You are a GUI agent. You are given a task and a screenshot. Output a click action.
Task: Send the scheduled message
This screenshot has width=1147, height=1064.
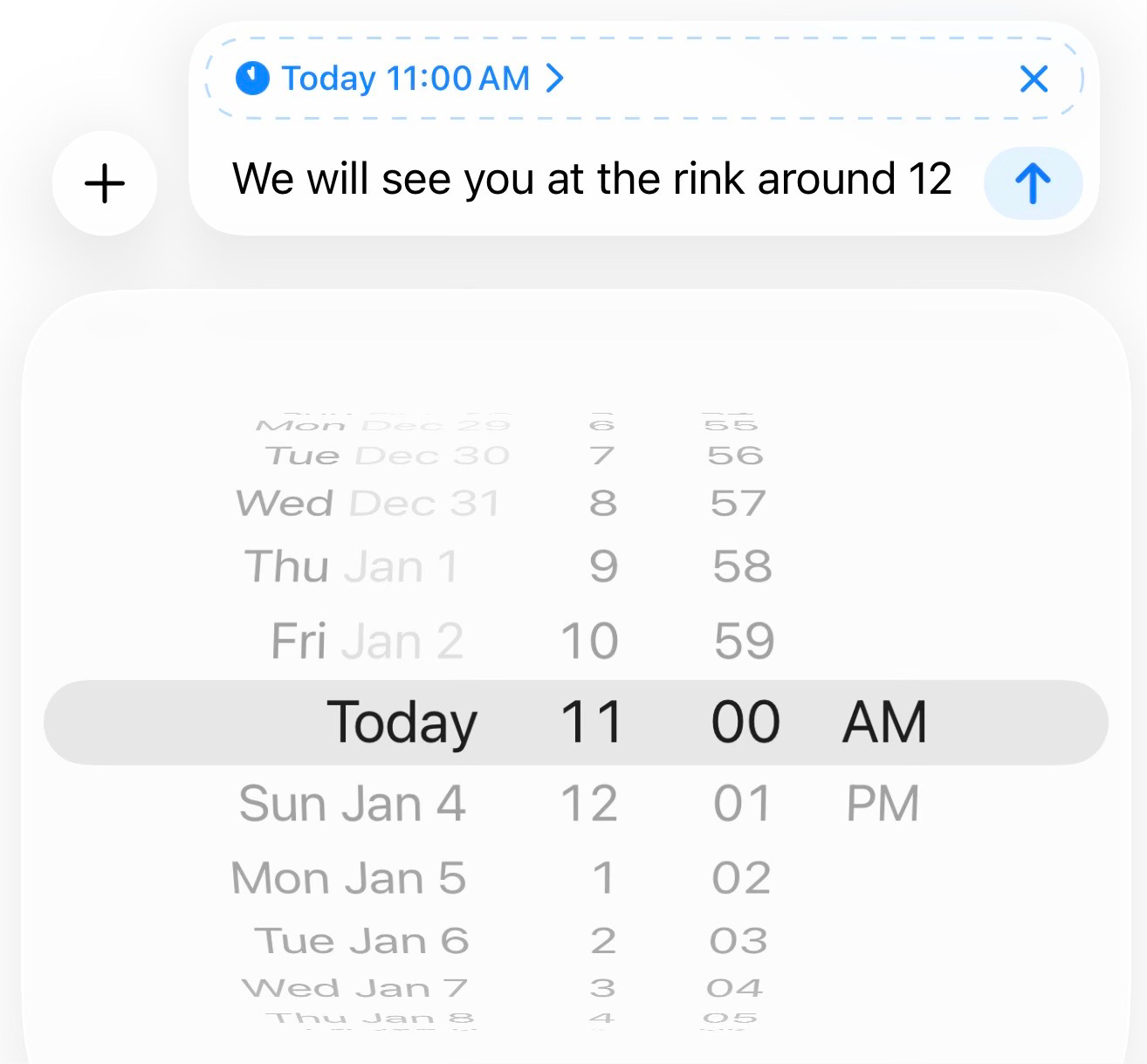coord(1033,183)
